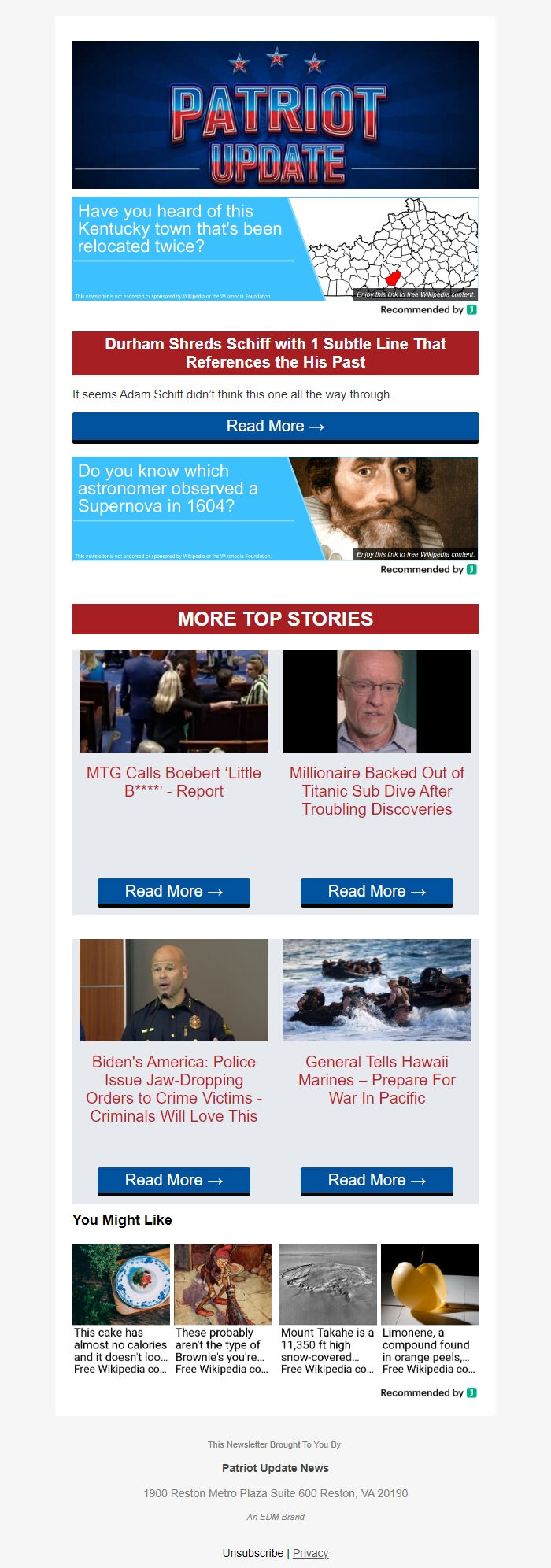Image resolution: width=551 pixels, height=1568 pixels.
Task: Open the Biden's America police orders headline
Action: pos(174,1089)
